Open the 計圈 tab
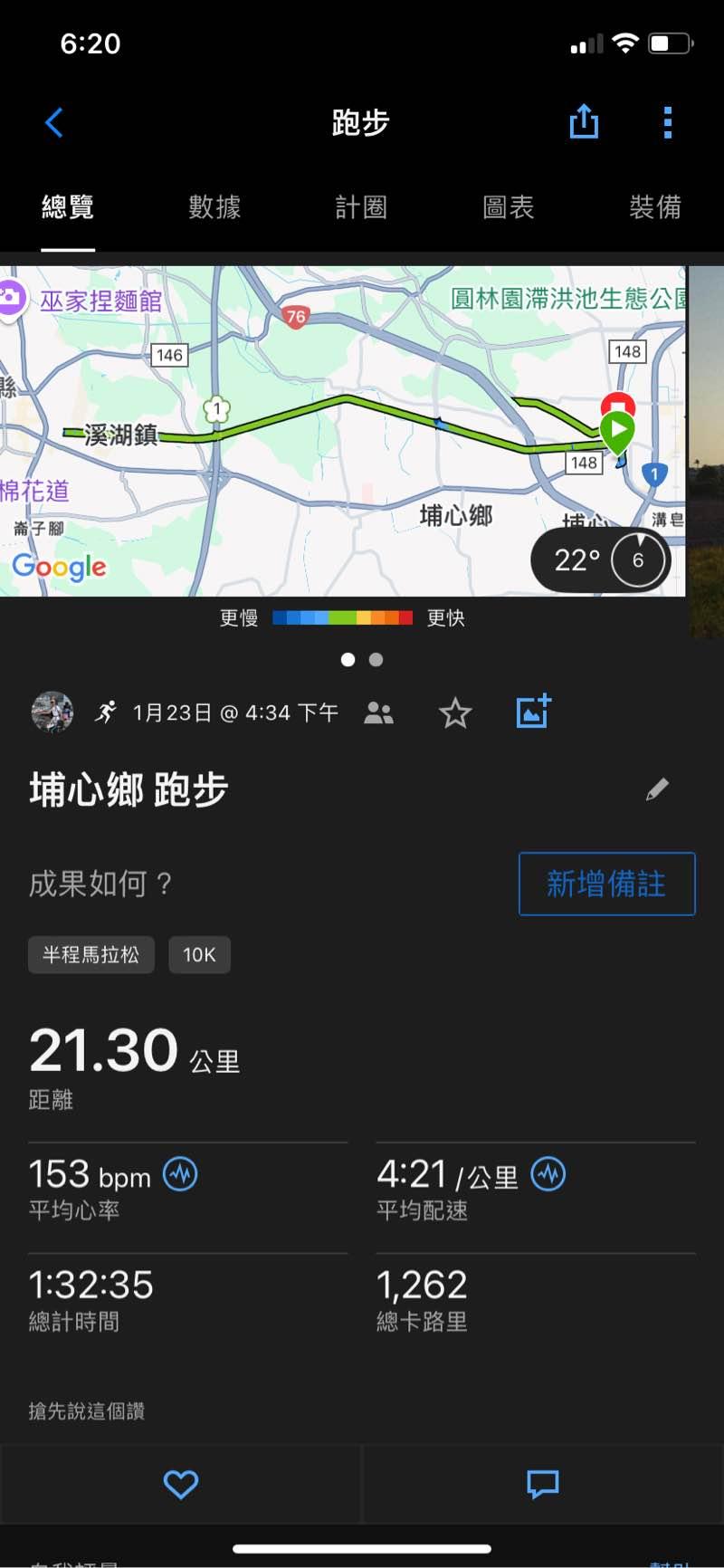724x1568 pixels. [361, 207]
